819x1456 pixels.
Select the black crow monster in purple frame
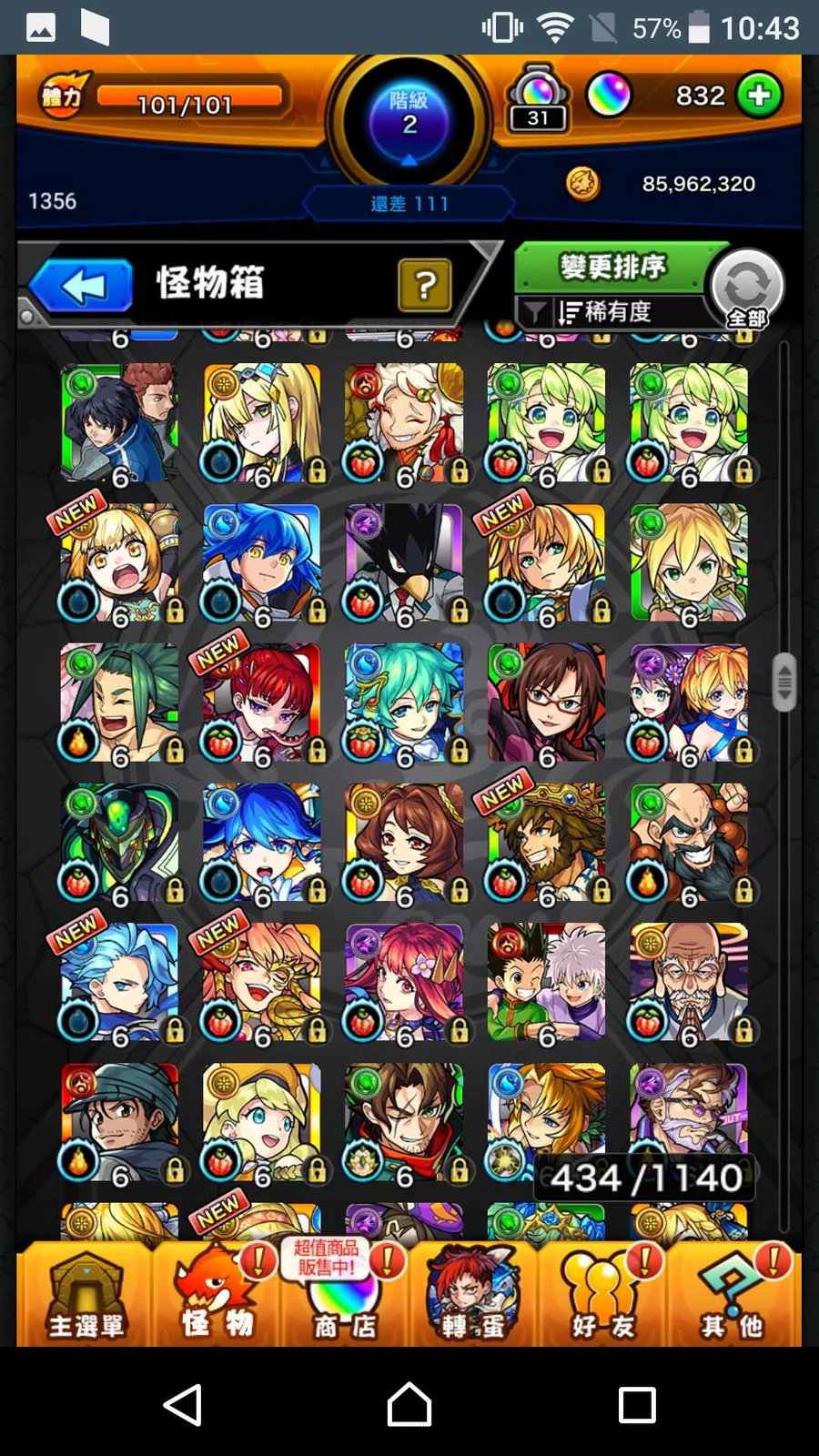pyautogui.click(x=404, y=564)
